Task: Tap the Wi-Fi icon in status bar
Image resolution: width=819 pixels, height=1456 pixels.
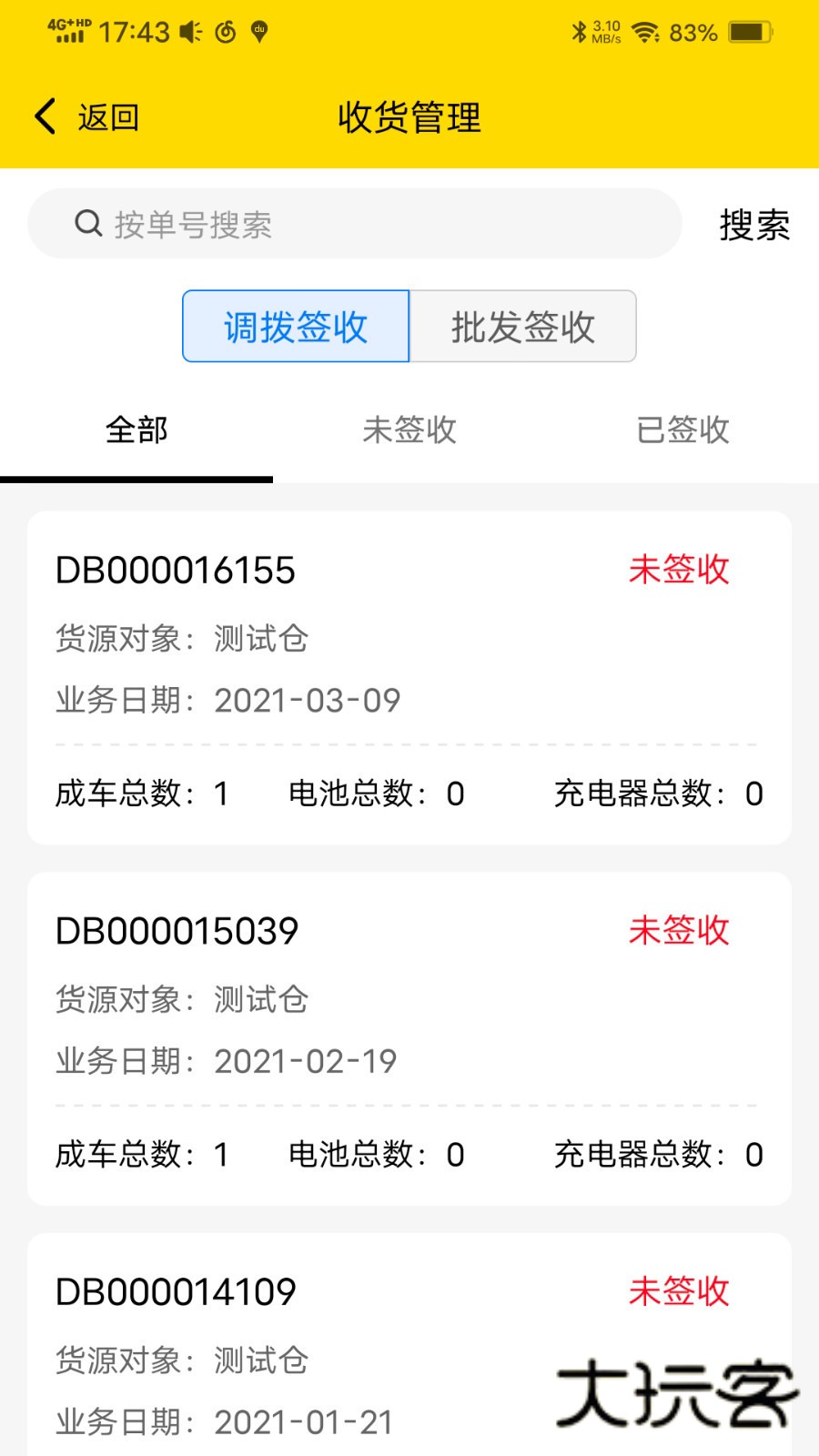Action: click(644, 33)
